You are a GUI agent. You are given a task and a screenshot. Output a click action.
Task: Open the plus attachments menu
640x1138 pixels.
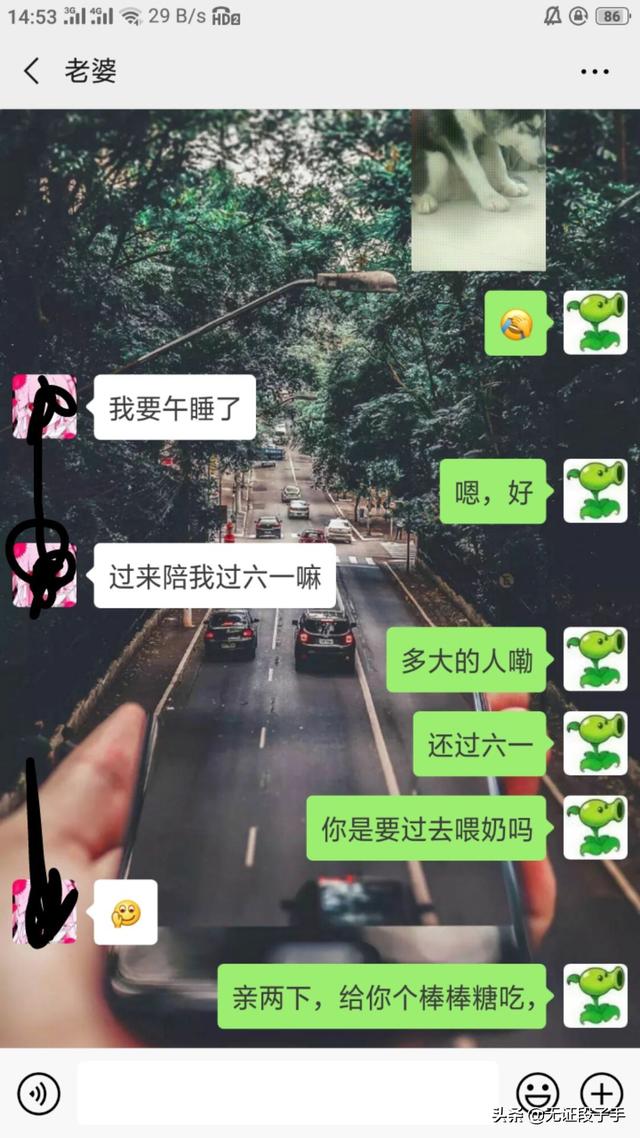pyautogui.click(x=601, y=1094)
